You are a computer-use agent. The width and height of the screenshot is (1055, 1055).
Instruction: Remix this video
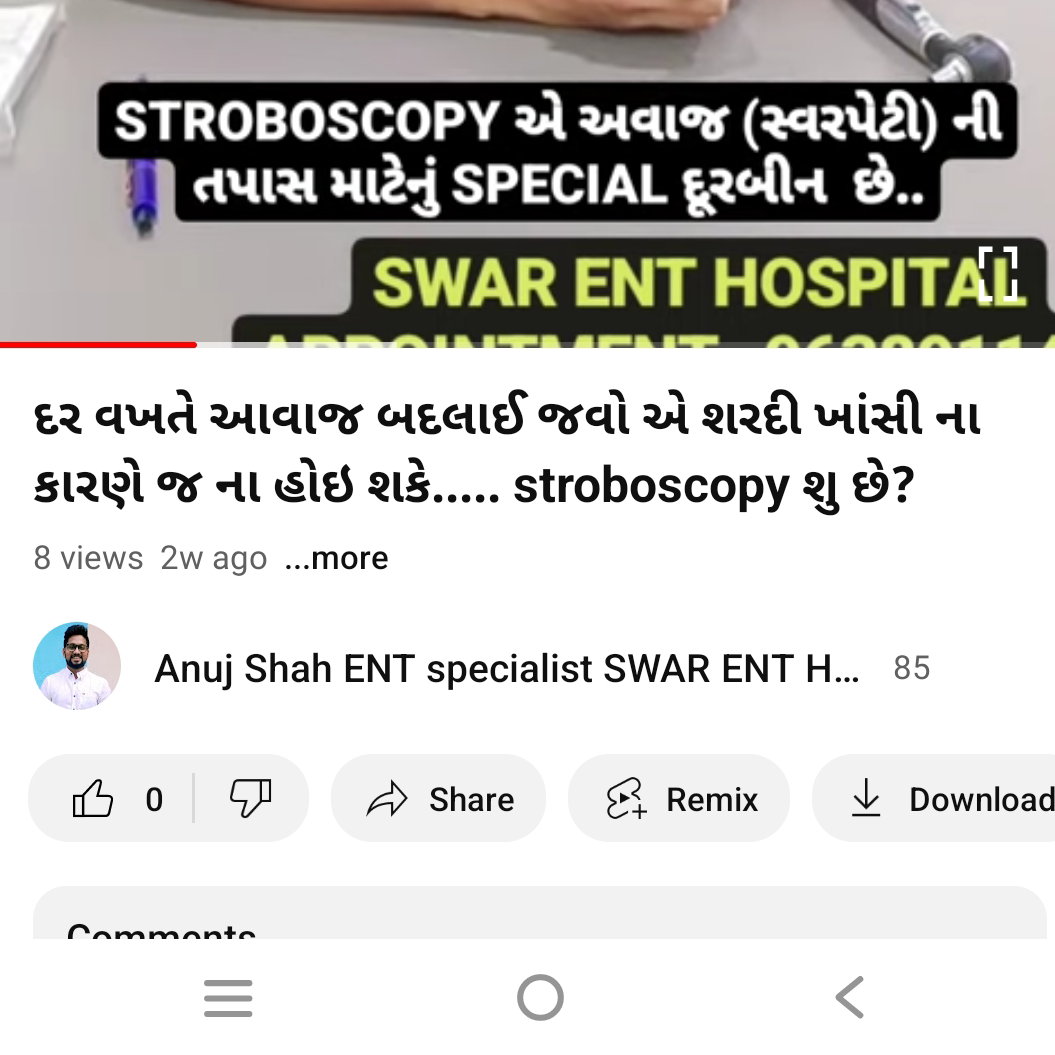(680, 799)
